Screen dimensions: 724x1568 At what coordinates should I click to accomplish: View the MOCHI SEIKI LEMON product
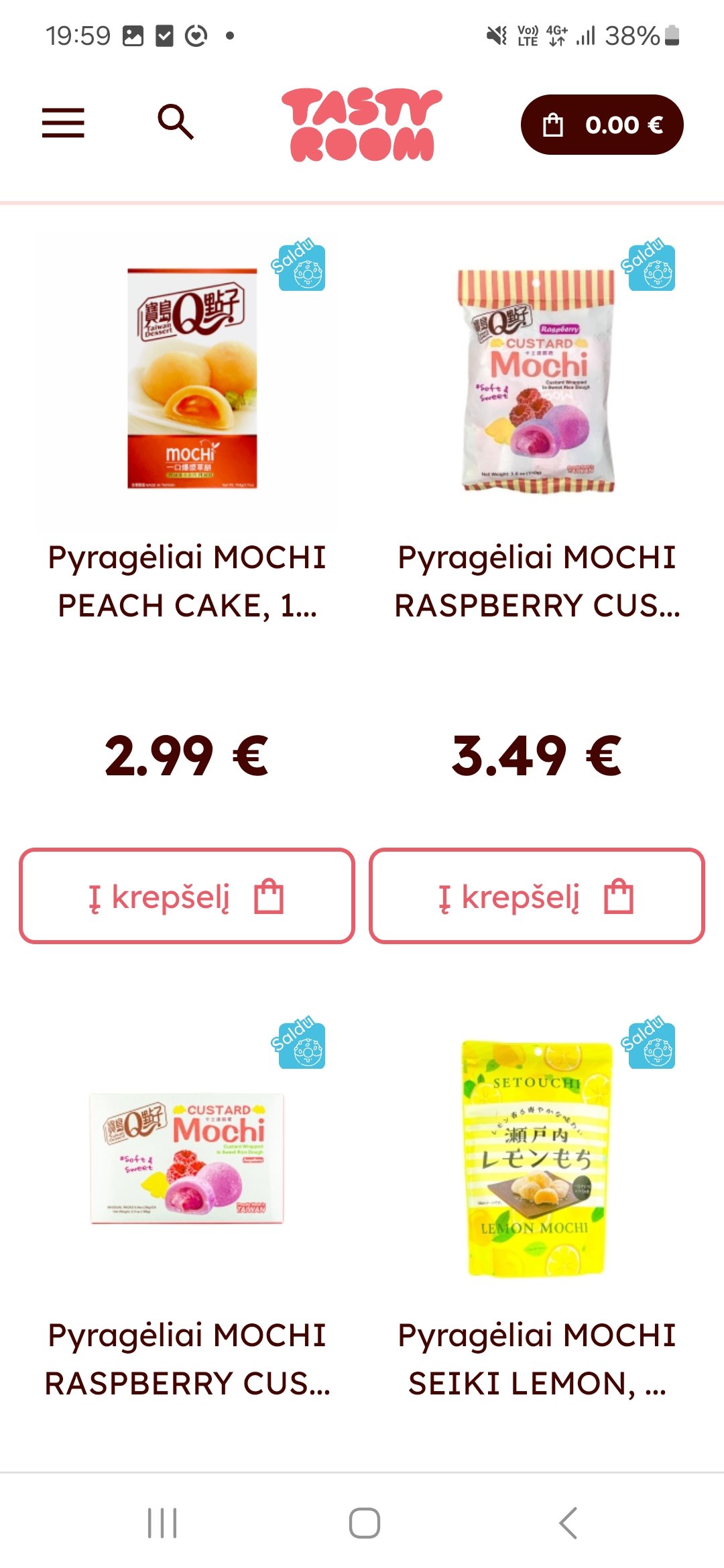pos(537,1359)
